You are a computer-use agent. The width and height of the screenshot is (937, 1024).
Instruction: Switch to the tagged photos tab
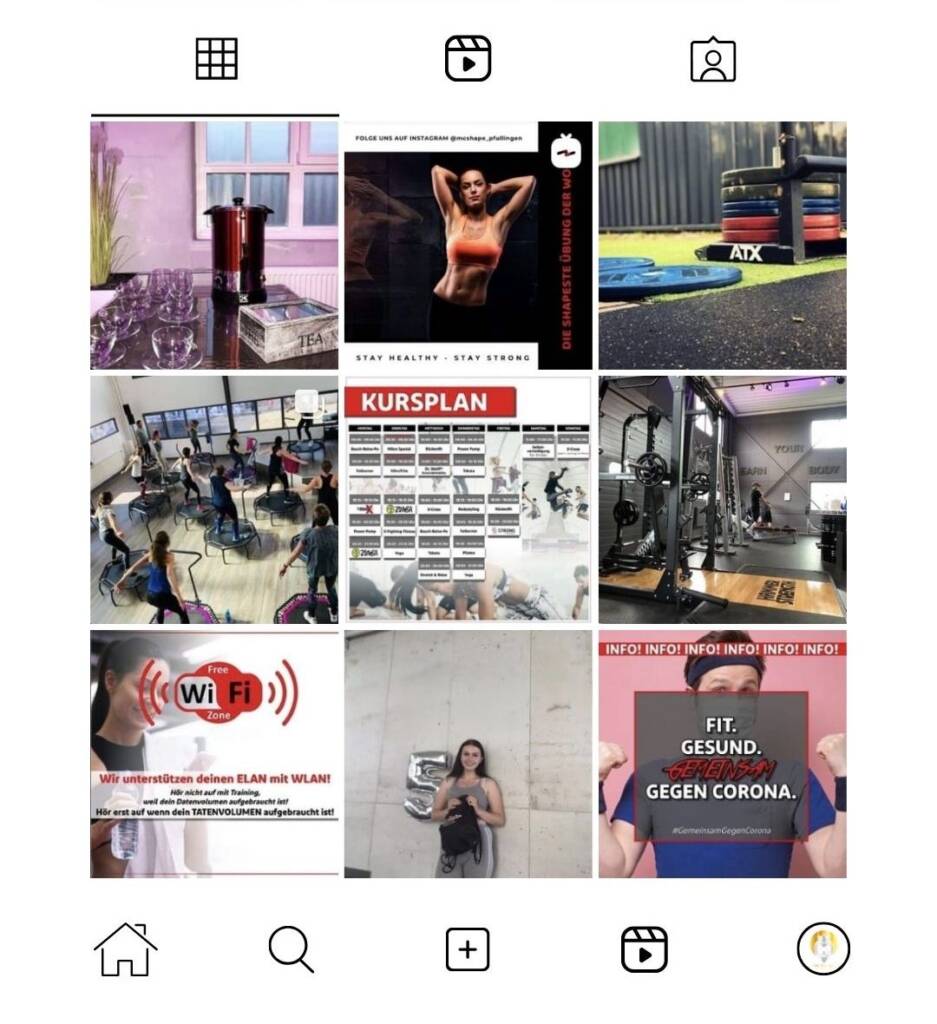[713, 60]
